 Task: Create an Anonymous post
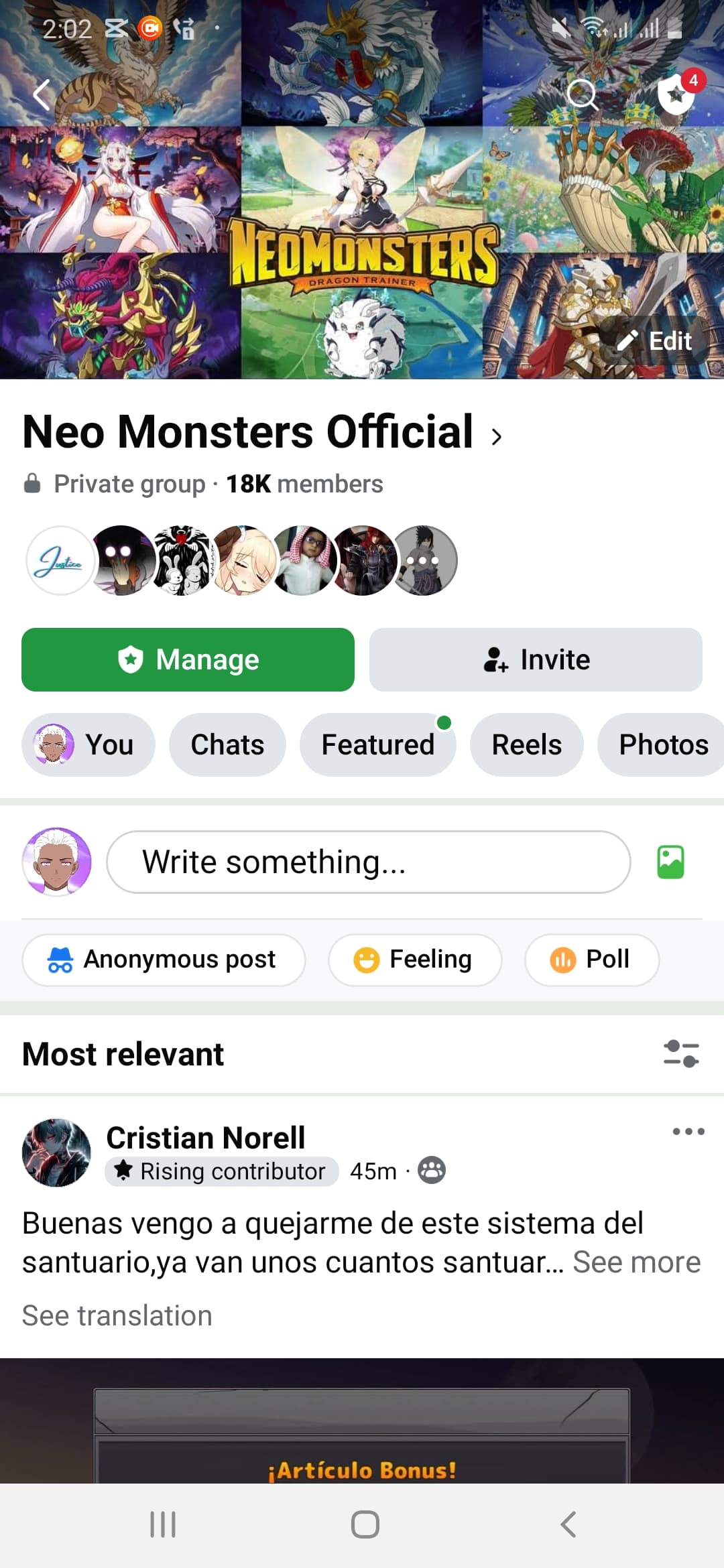click(164, 960)
